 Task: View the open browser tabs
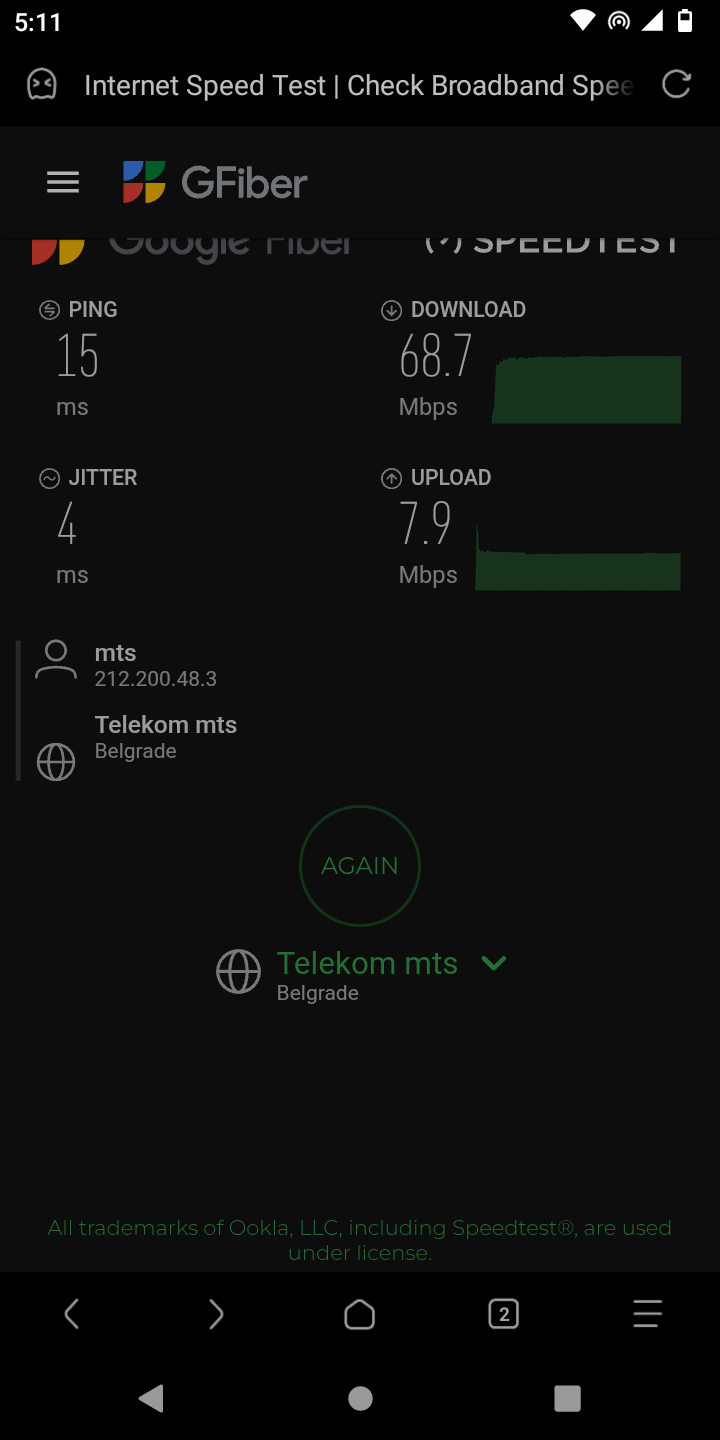pos(504,1314)
